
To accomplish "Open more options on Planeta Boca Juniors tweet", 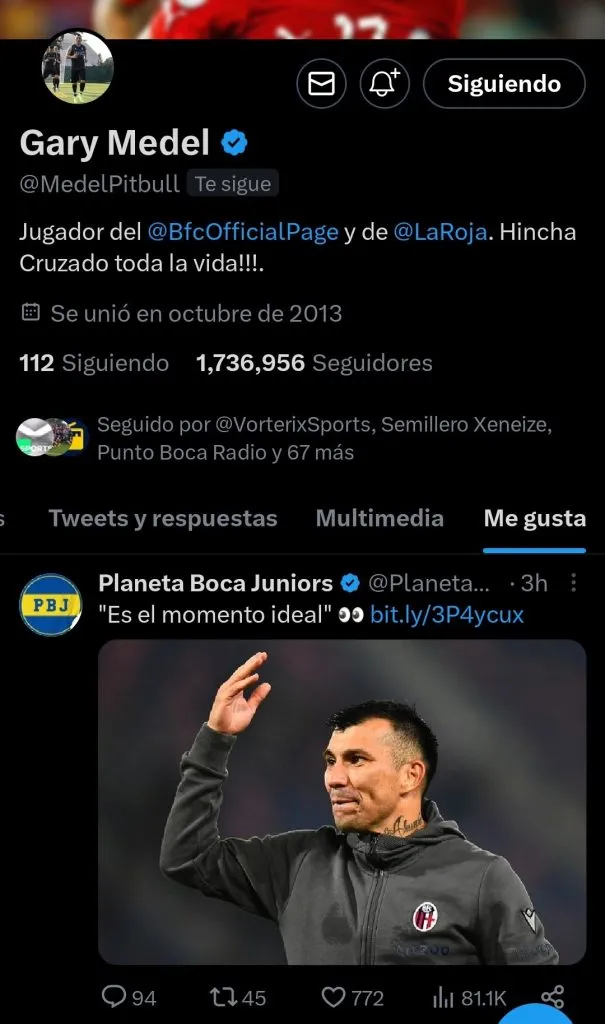I will pyautogui.click(x=573, y=583).
